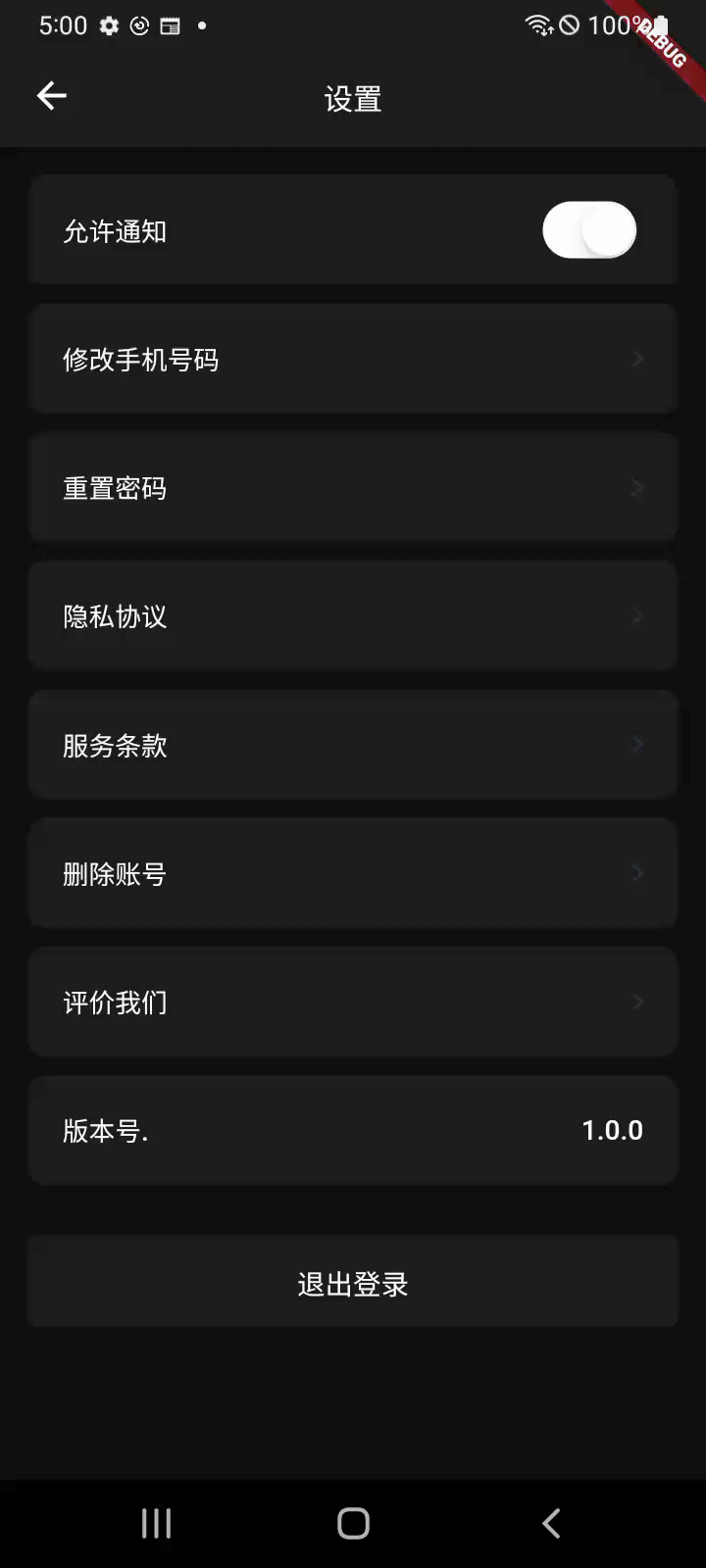Open the system recent apps button
The image size is (706, 1568).
click(157, 1523)
